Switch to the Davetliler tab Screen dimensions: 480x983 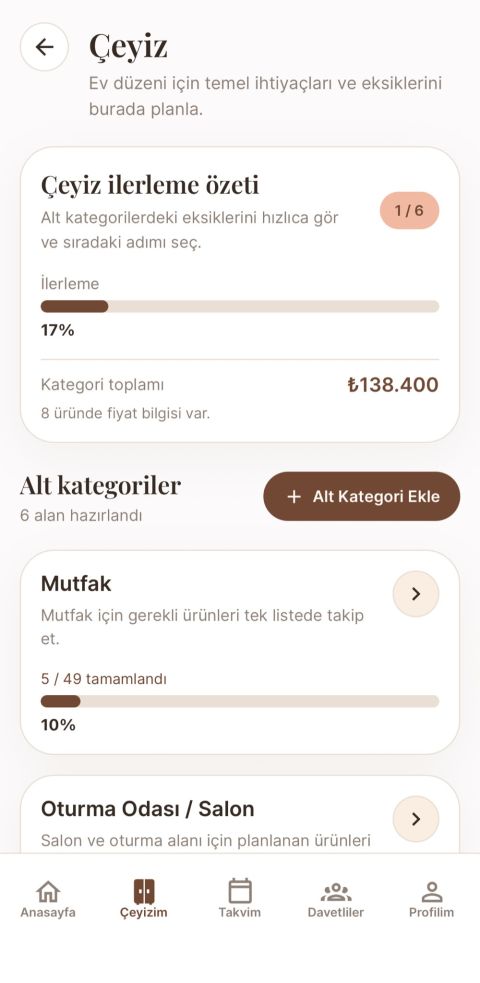[336, 898]
